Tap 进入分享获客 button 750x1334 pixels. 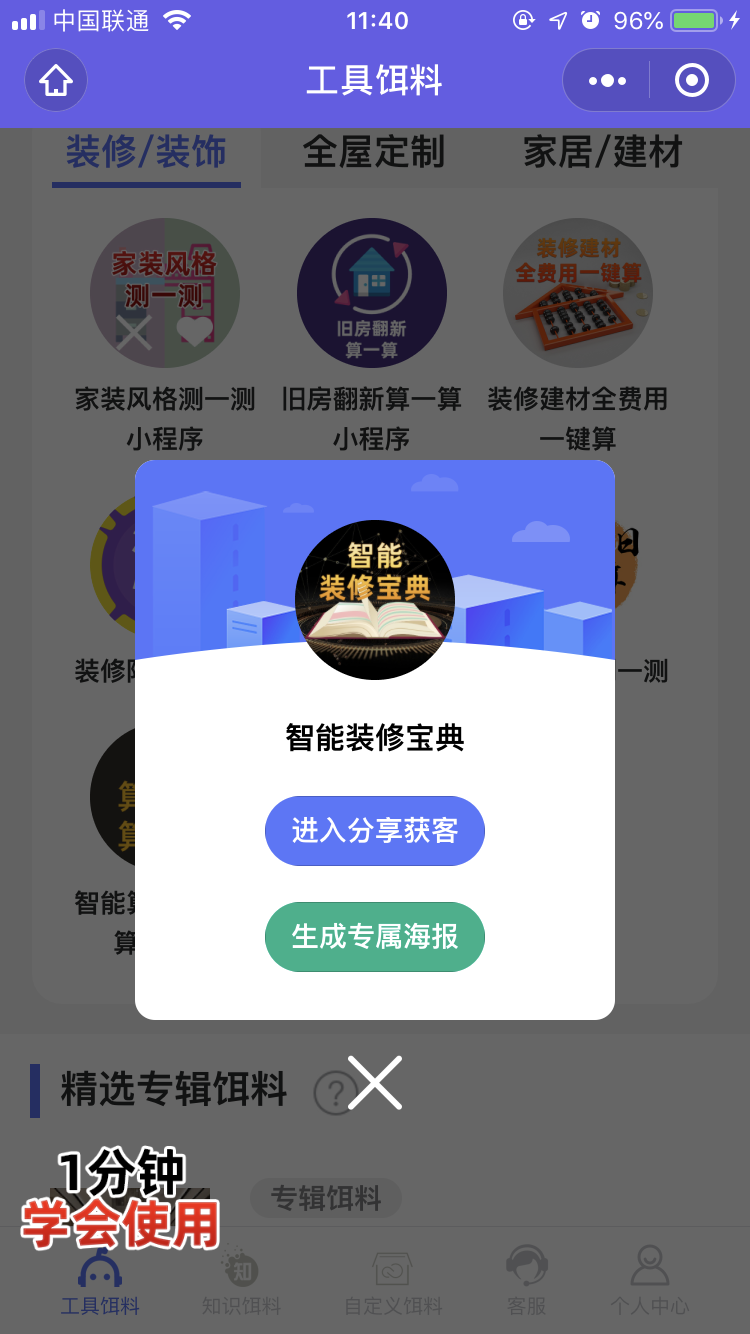pyautogui.click(x=375, y=830)
